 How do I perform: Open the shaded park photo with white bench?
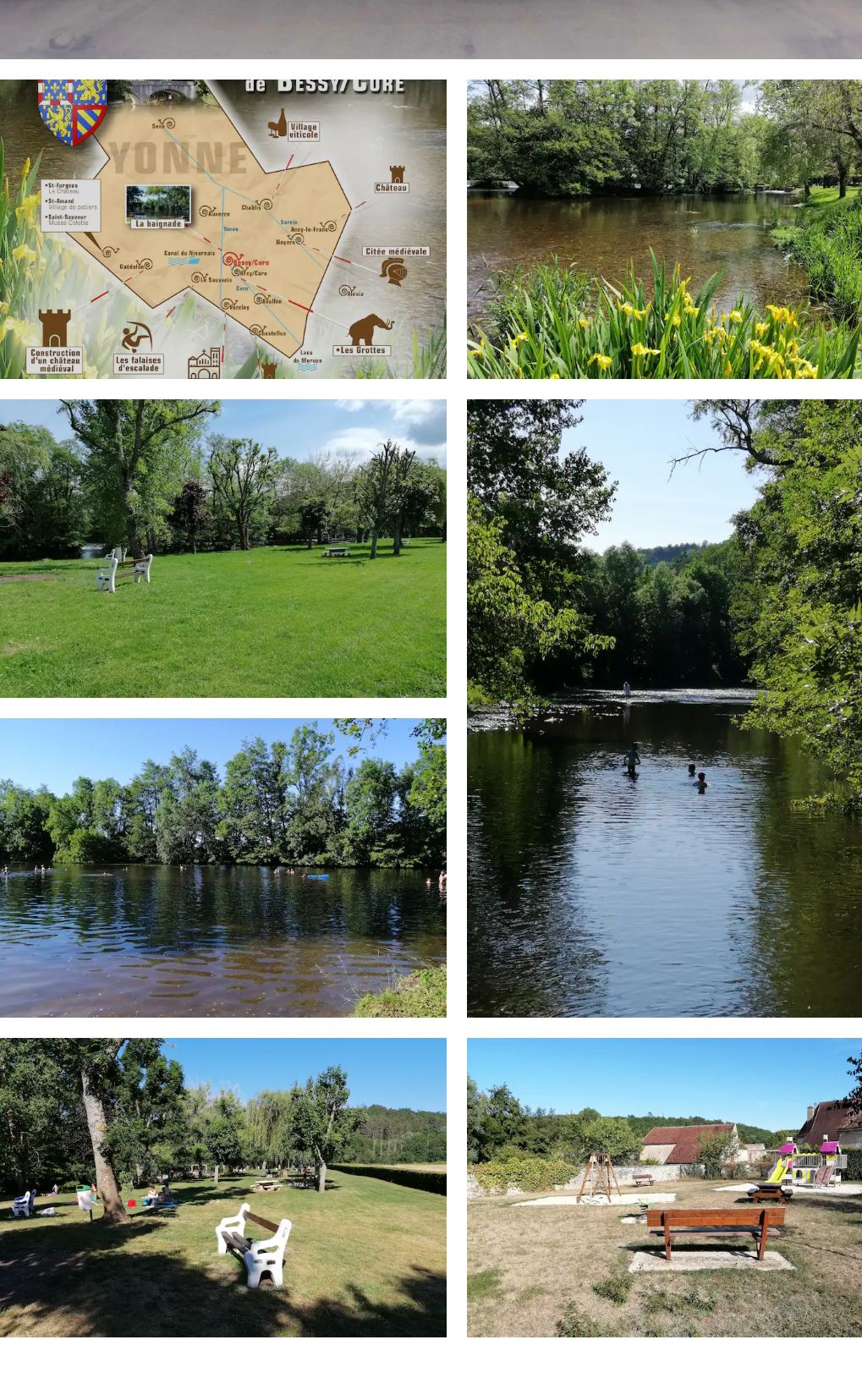point(222,1187)
